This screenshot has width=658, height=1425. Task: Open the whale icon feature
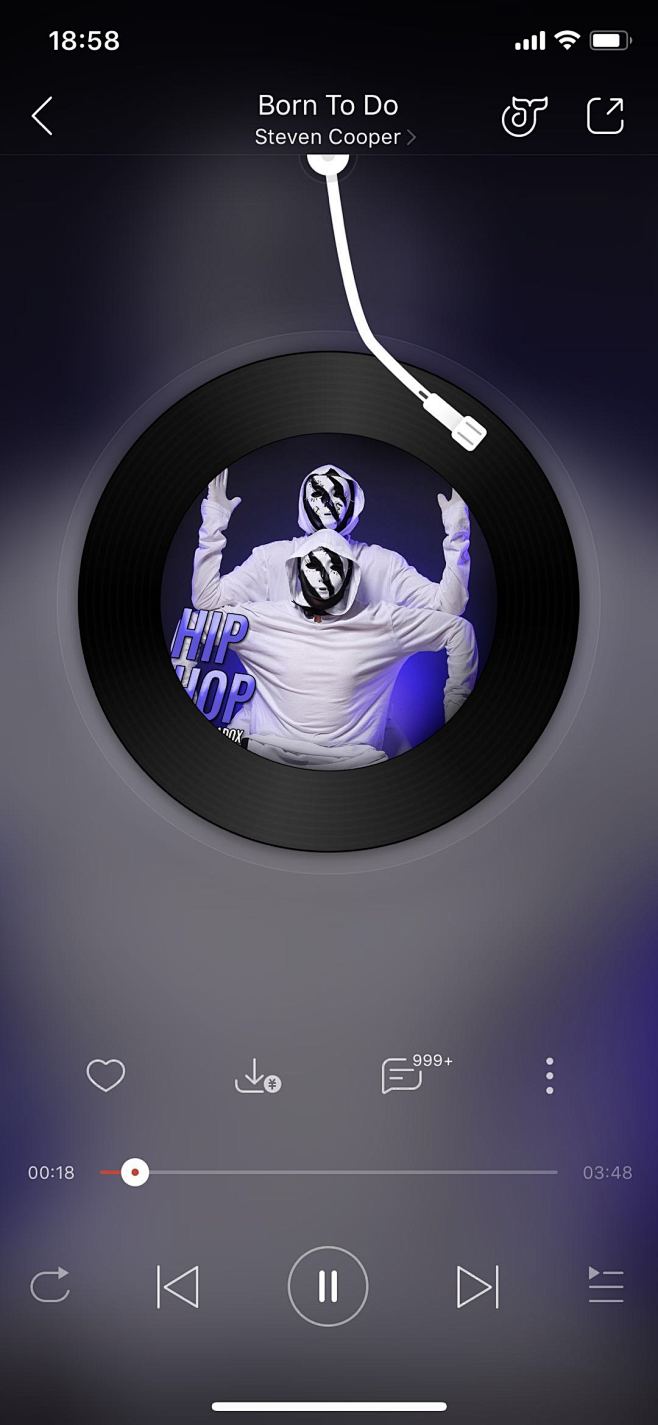pos(524,117)
